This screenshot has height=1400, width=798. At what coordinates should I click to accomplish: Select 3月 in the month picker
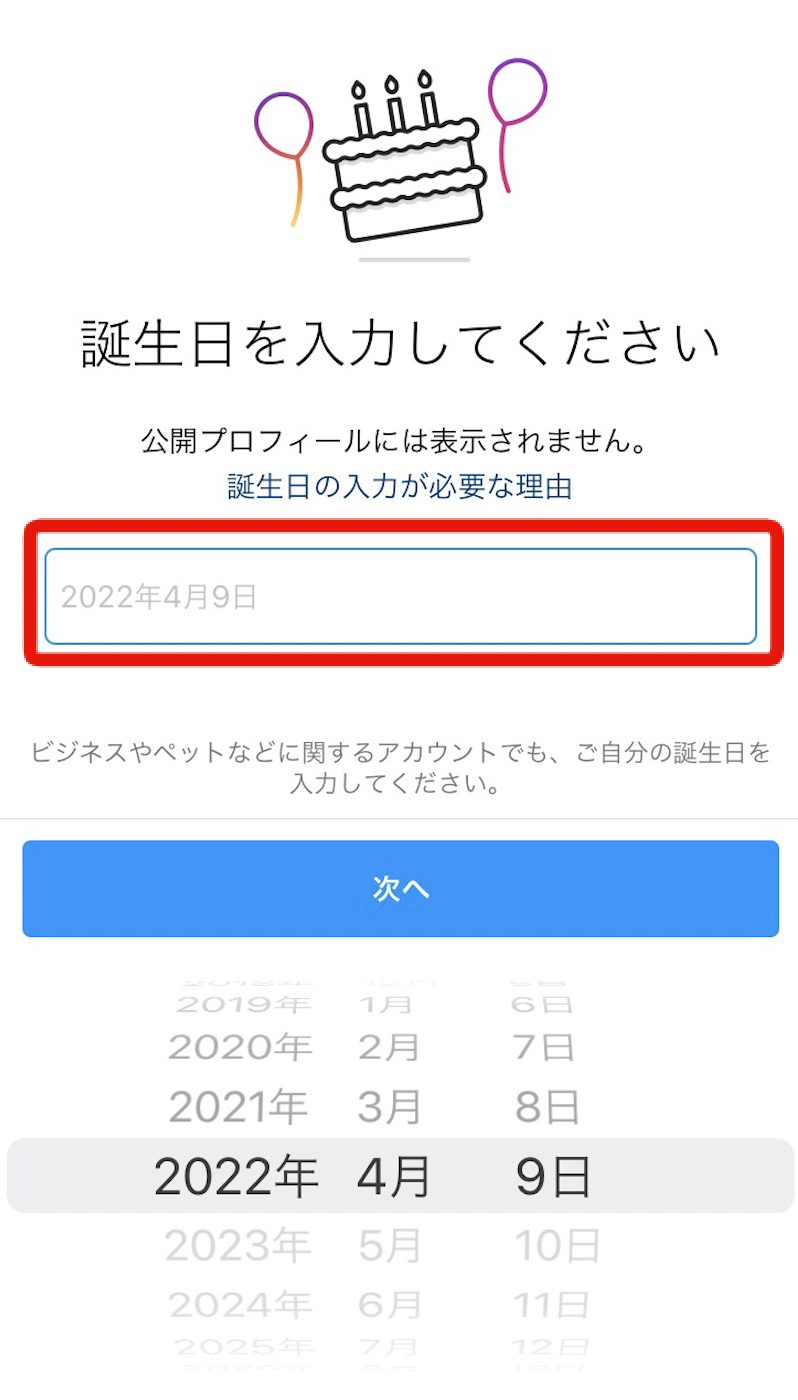(389, 1107)
